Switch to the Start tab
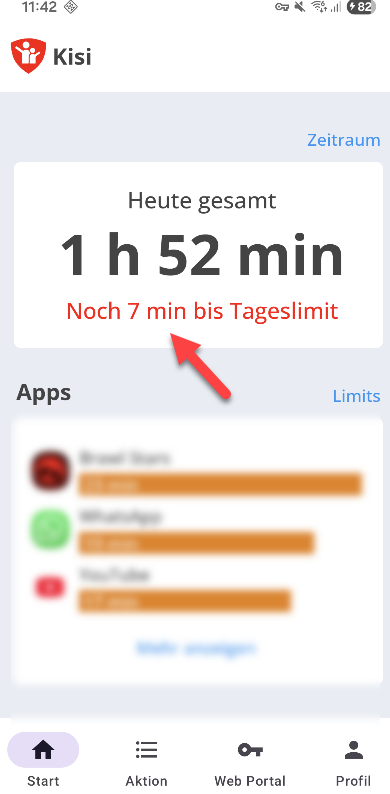Image resolution: width=390 pixels, height=794 pixels. point(43,762)
